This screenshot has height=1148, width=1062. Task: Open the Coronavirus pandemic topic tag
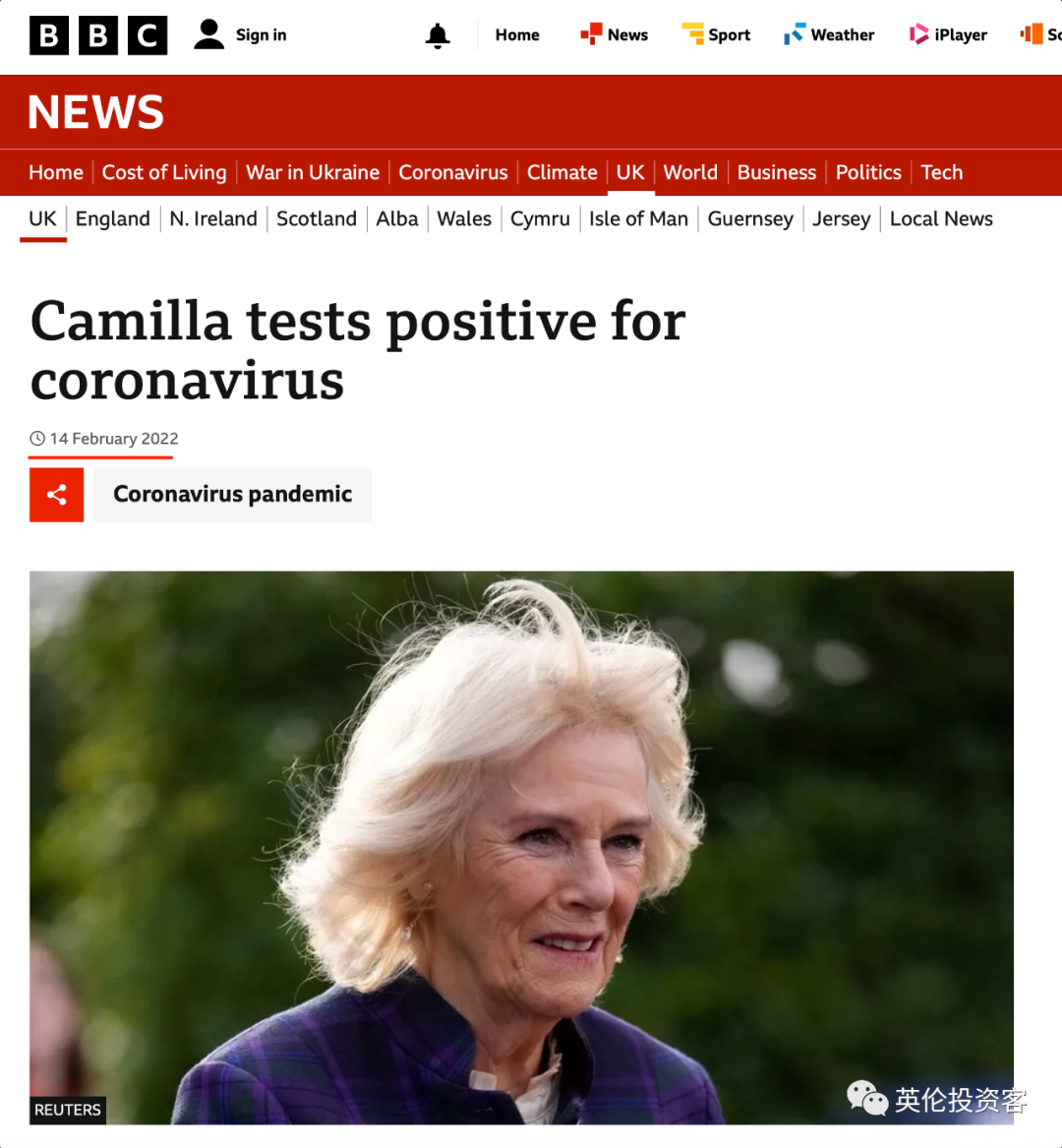(x=233, y=495)
